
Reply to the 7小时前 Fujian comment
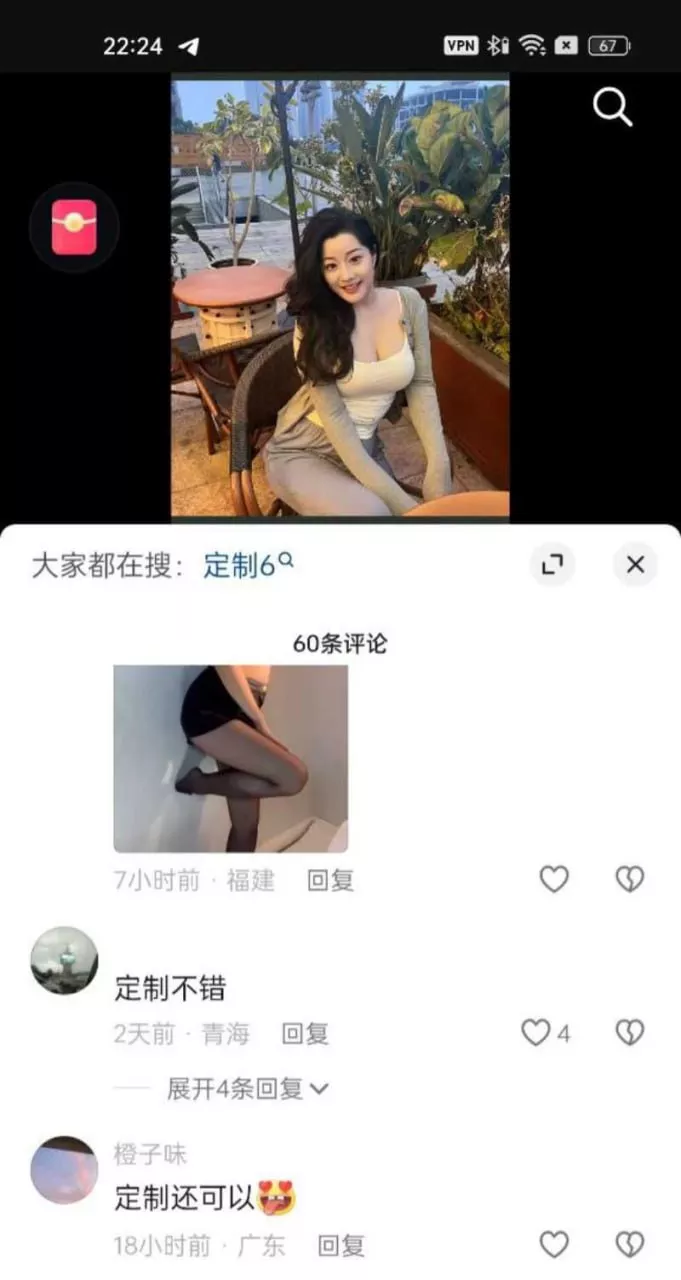coord(330,881)
